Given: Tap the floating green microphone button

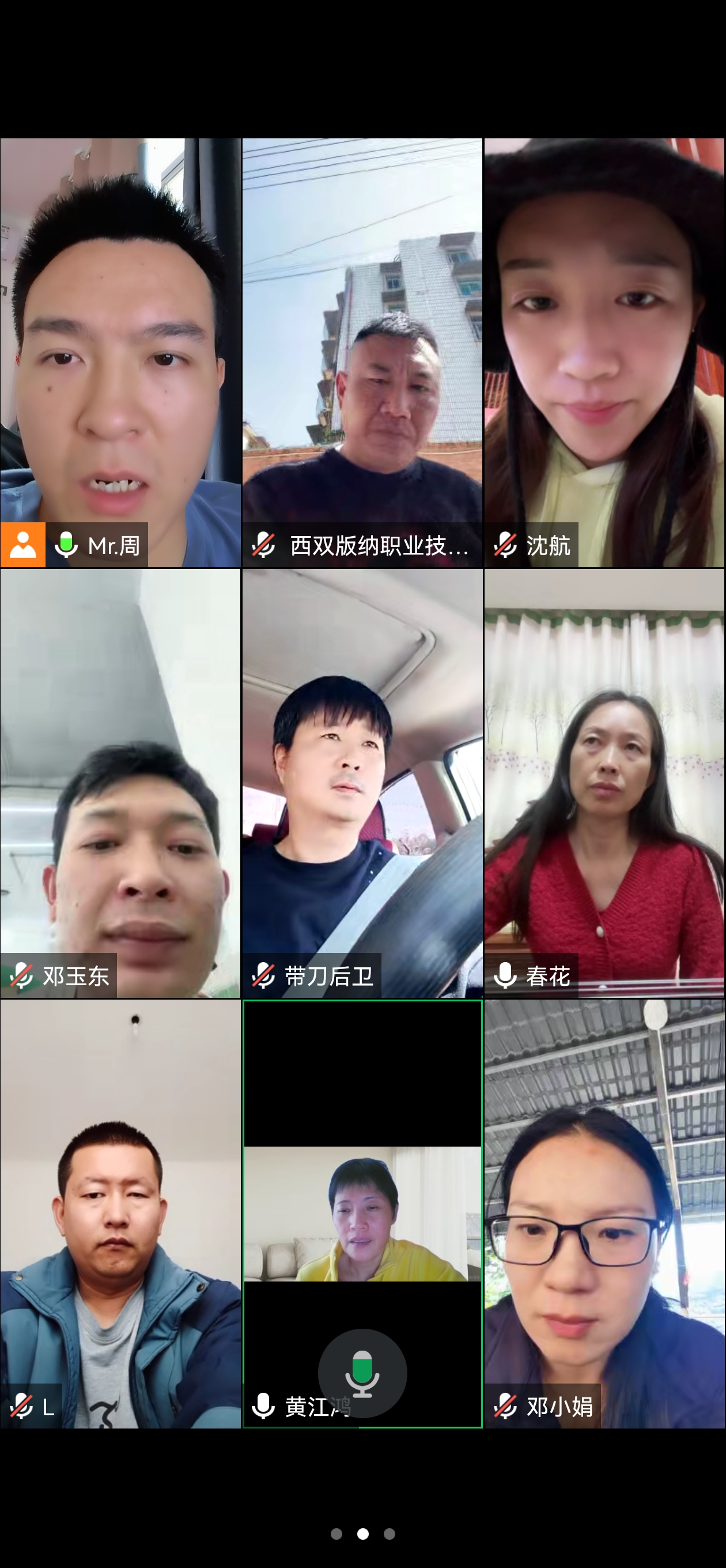Looking at the screenshot, I should (x=362, y=1373).
